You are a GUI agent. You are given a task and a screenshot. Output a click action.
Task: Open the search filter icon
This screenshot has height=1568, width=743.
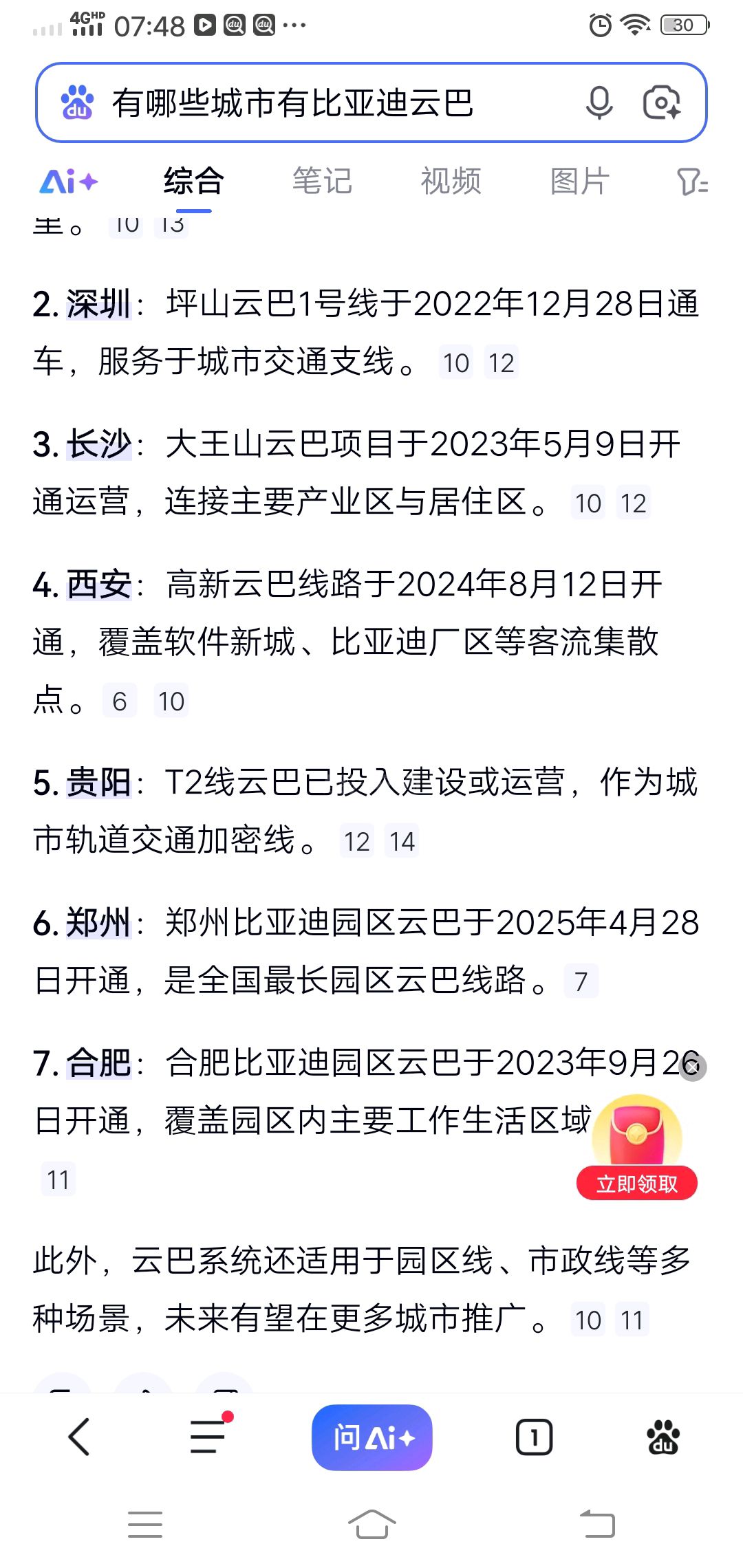click(692, 182)
